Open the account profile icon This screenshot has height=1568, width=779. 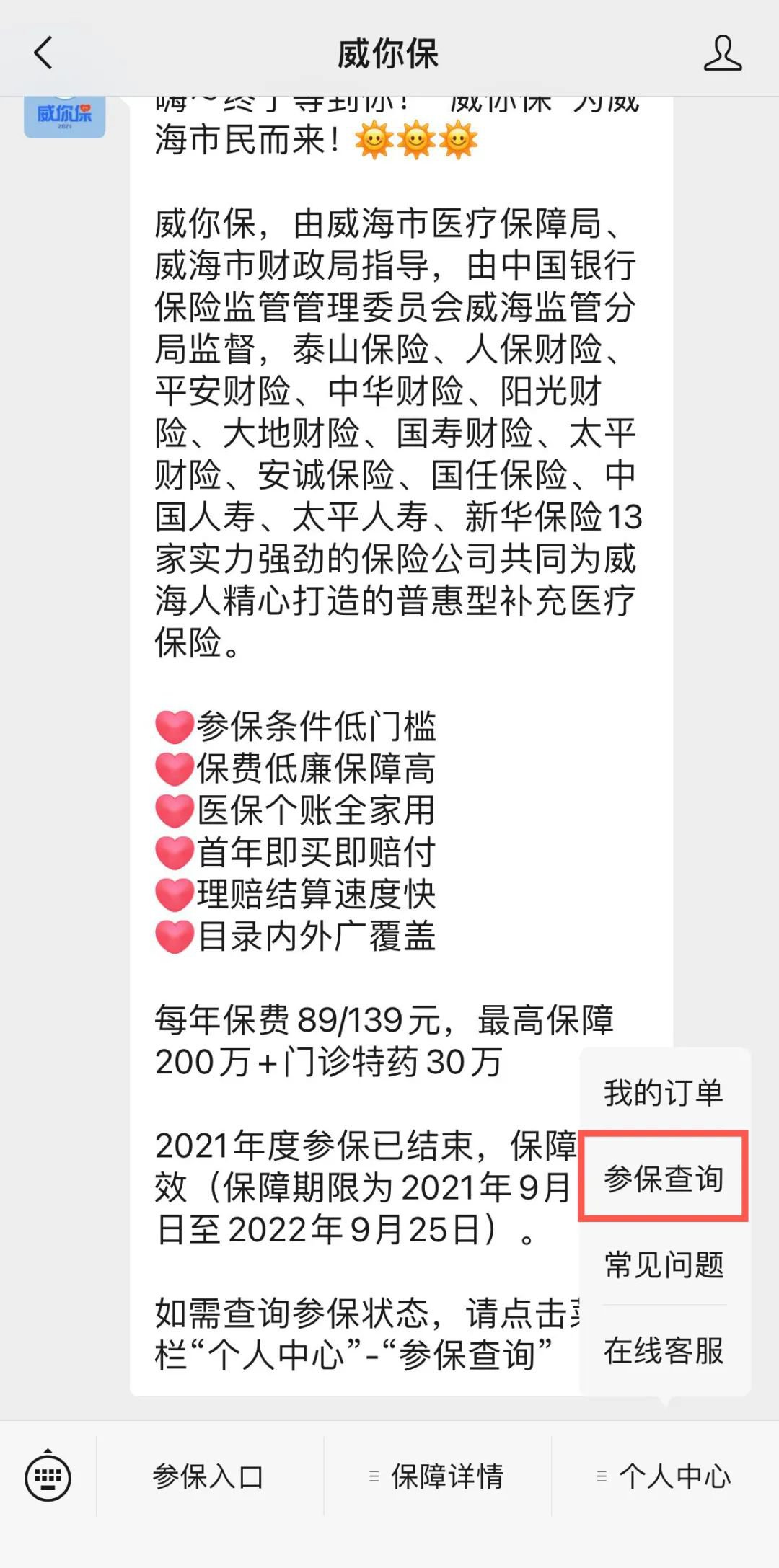(x=722, y=53)
